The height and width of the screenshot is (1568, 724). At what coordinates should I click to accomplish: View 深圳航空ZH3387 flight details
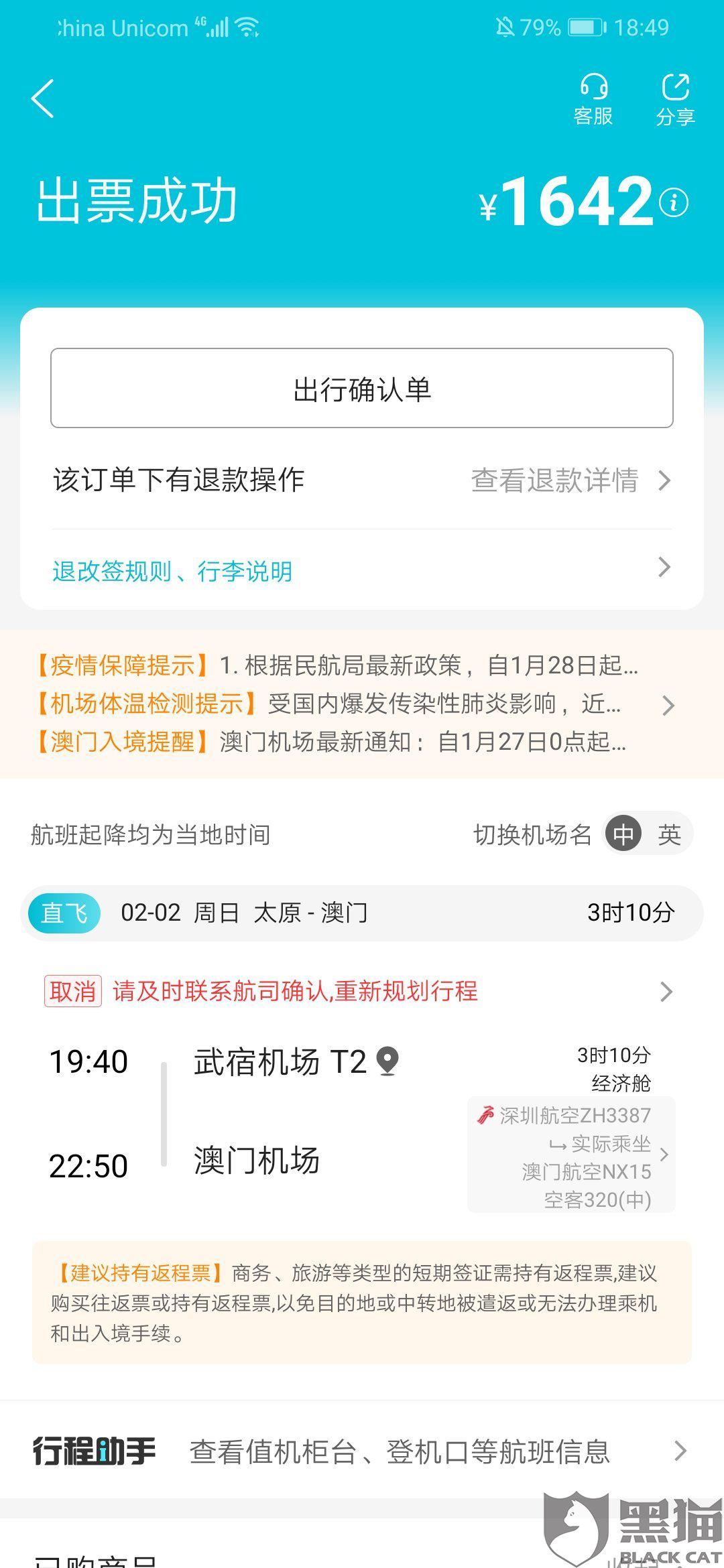coord(571,1155)
